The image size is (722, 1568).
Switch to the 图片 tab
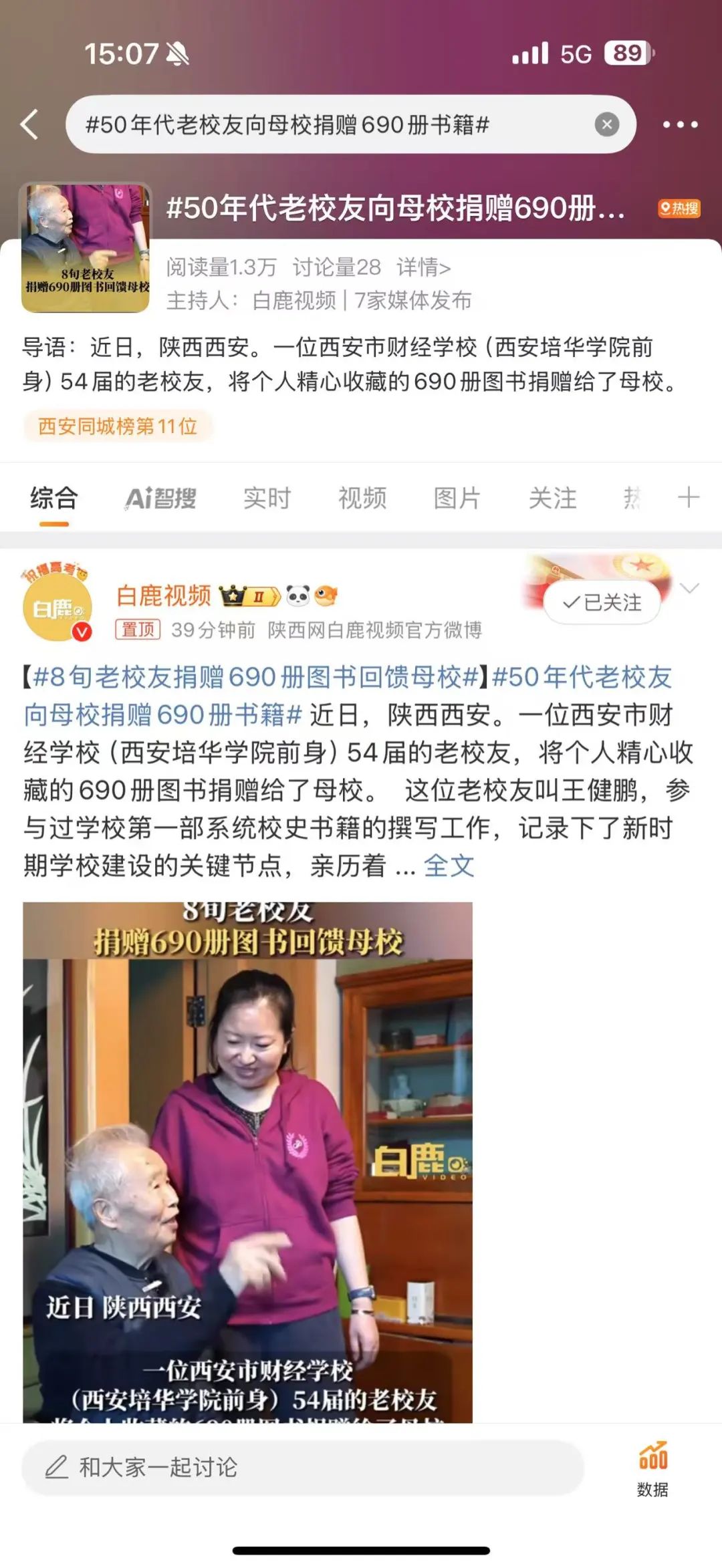pos(457,498)
